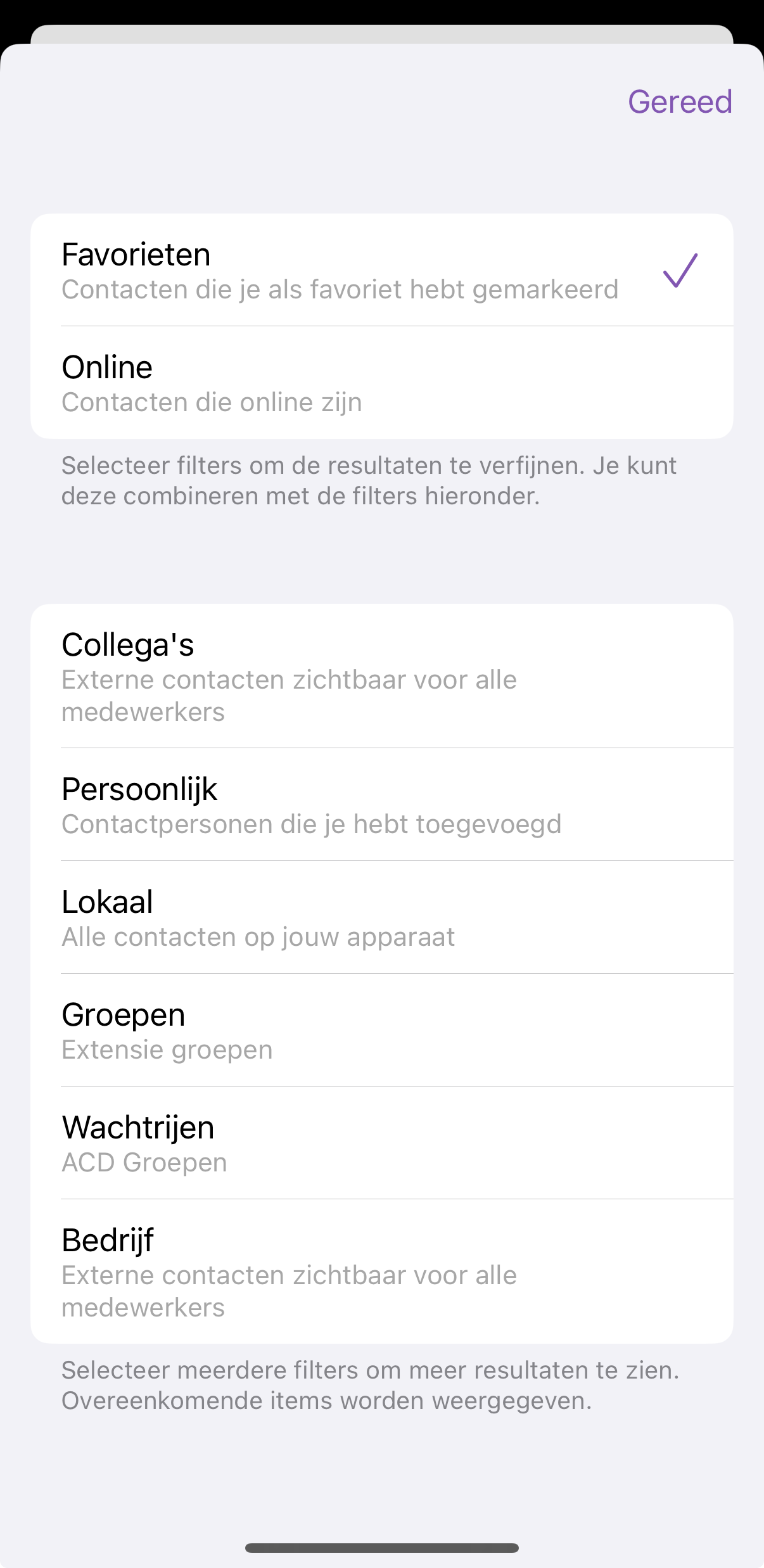Image resolution: width=764 pixels, height=1568 pixels.
Task: Deselect the Favorieten filter
Action: point(381,271)
